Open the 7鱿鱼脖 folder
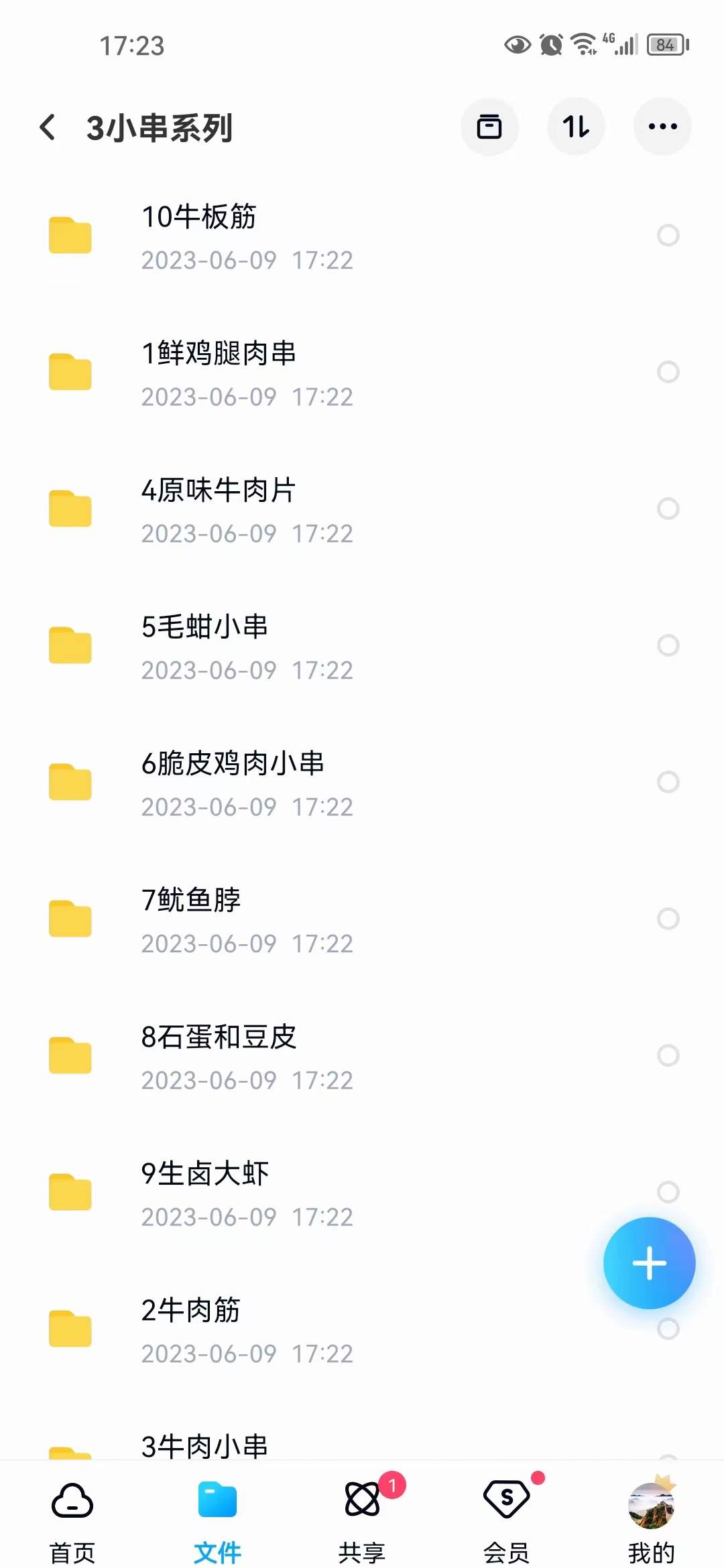 (x=268, y=919)
